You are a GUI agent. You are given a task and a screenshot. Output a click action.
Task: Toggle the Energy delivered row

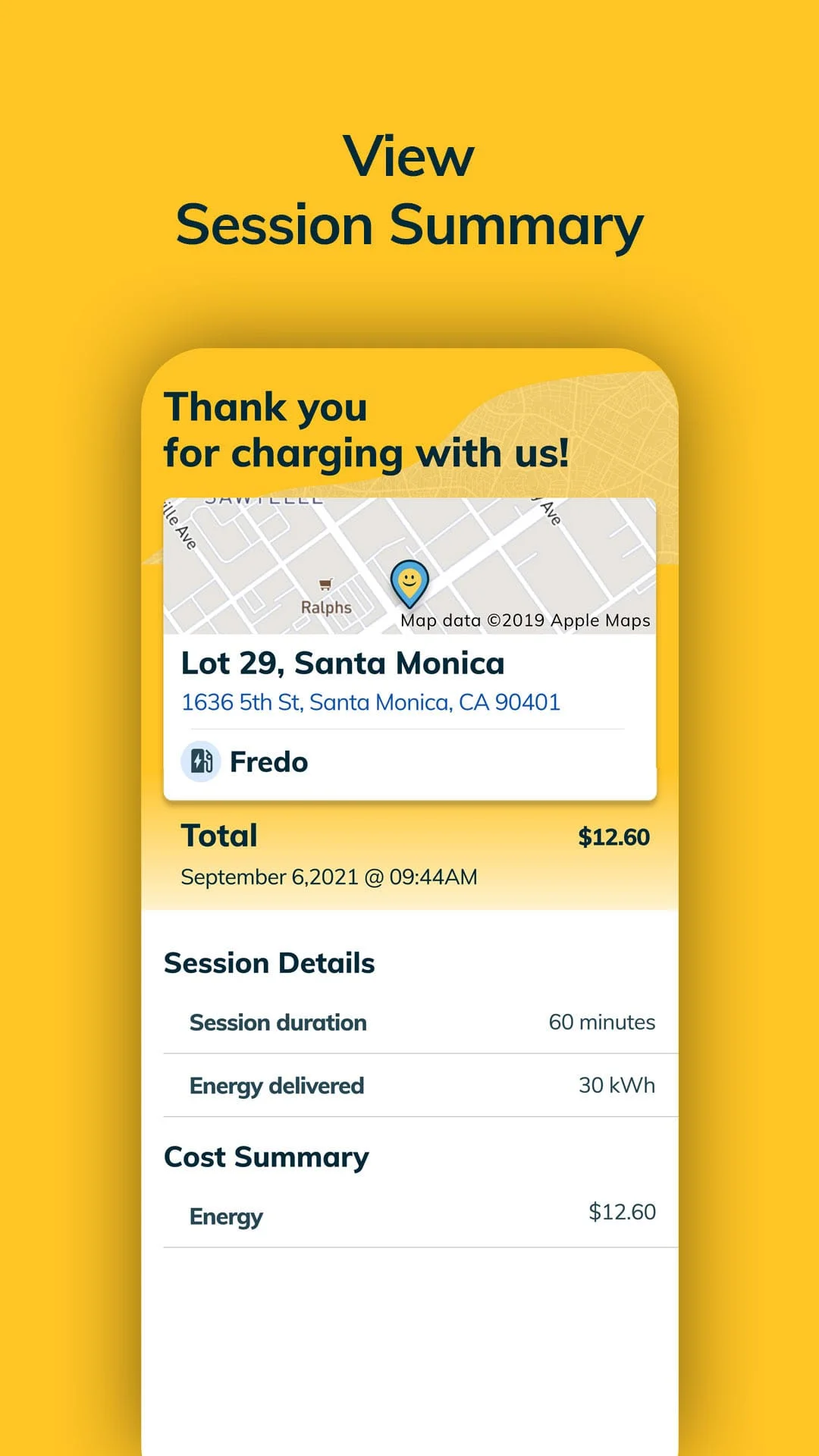click(x=277, y=1085)
